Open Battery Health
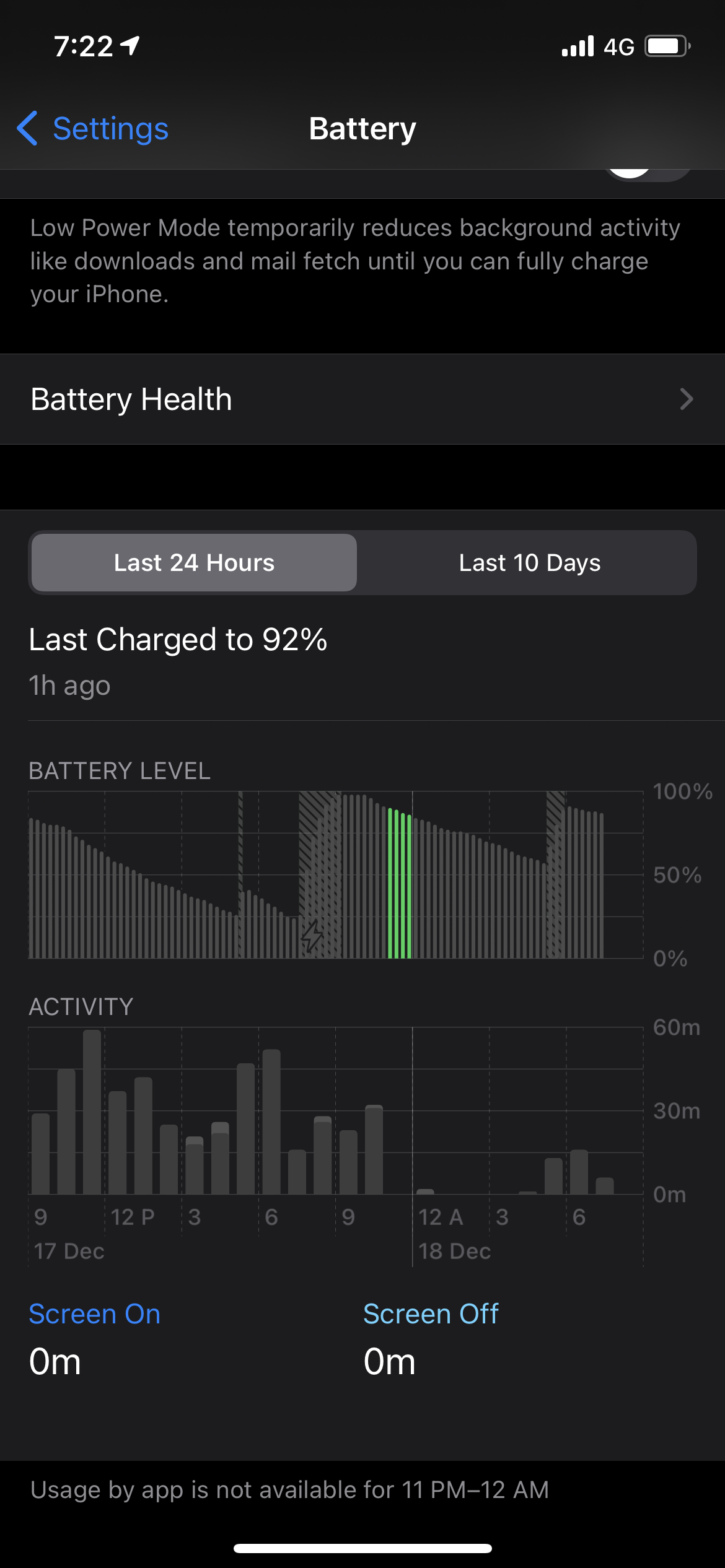 (362, 399)
